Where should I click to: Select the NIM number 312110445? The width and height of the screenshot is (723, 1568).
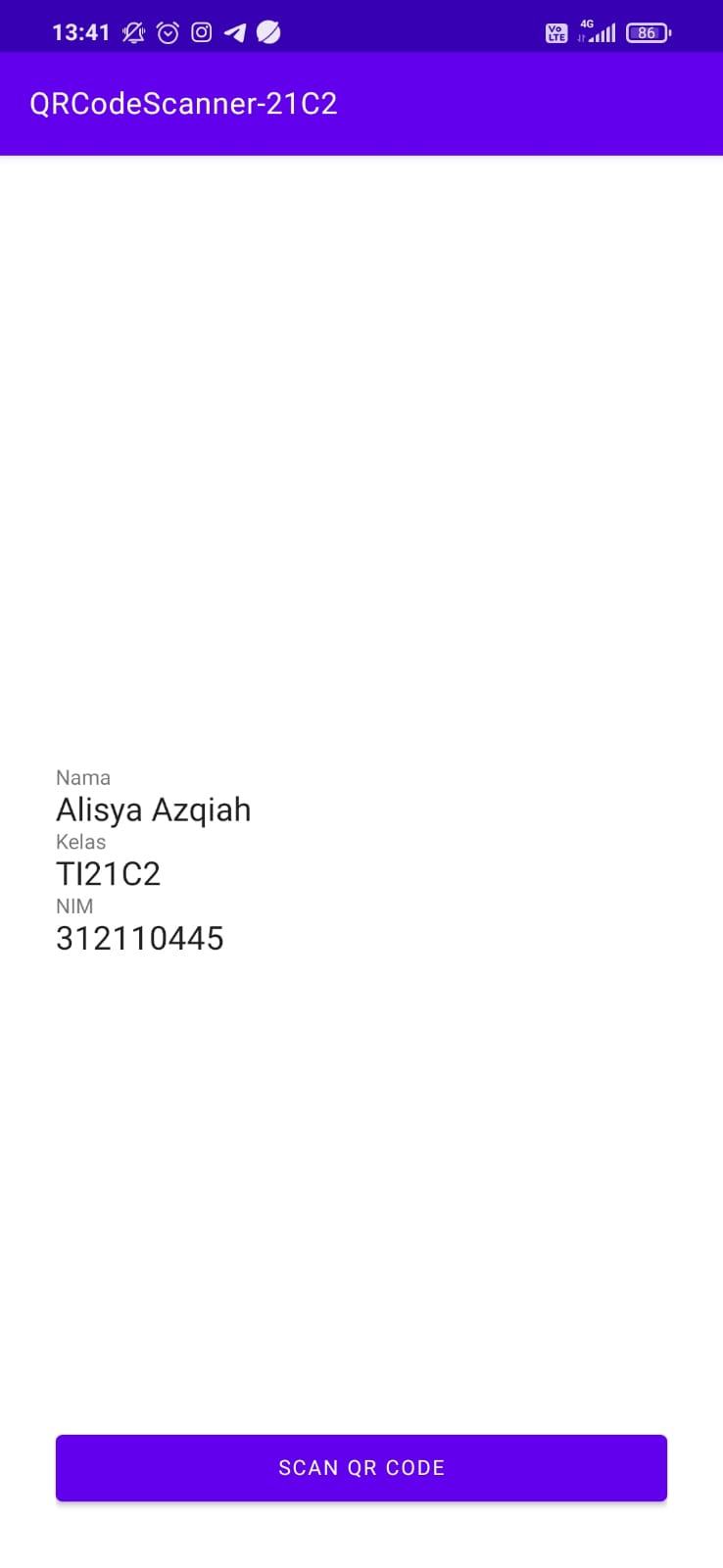click(x=140, y=938)
